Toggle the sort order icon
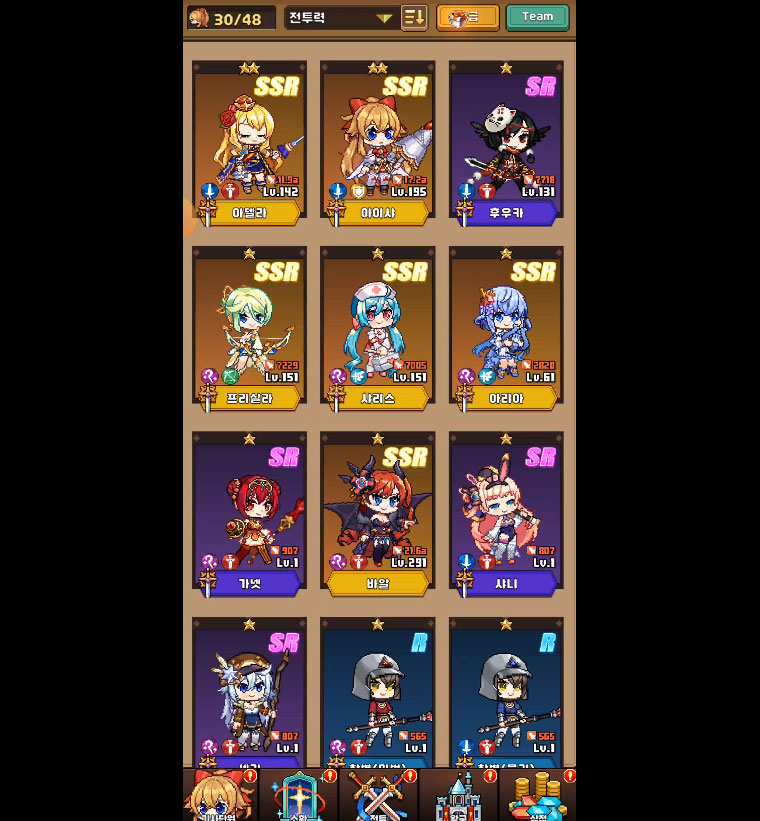Viewport: 760px width, 821px height. 414,17
